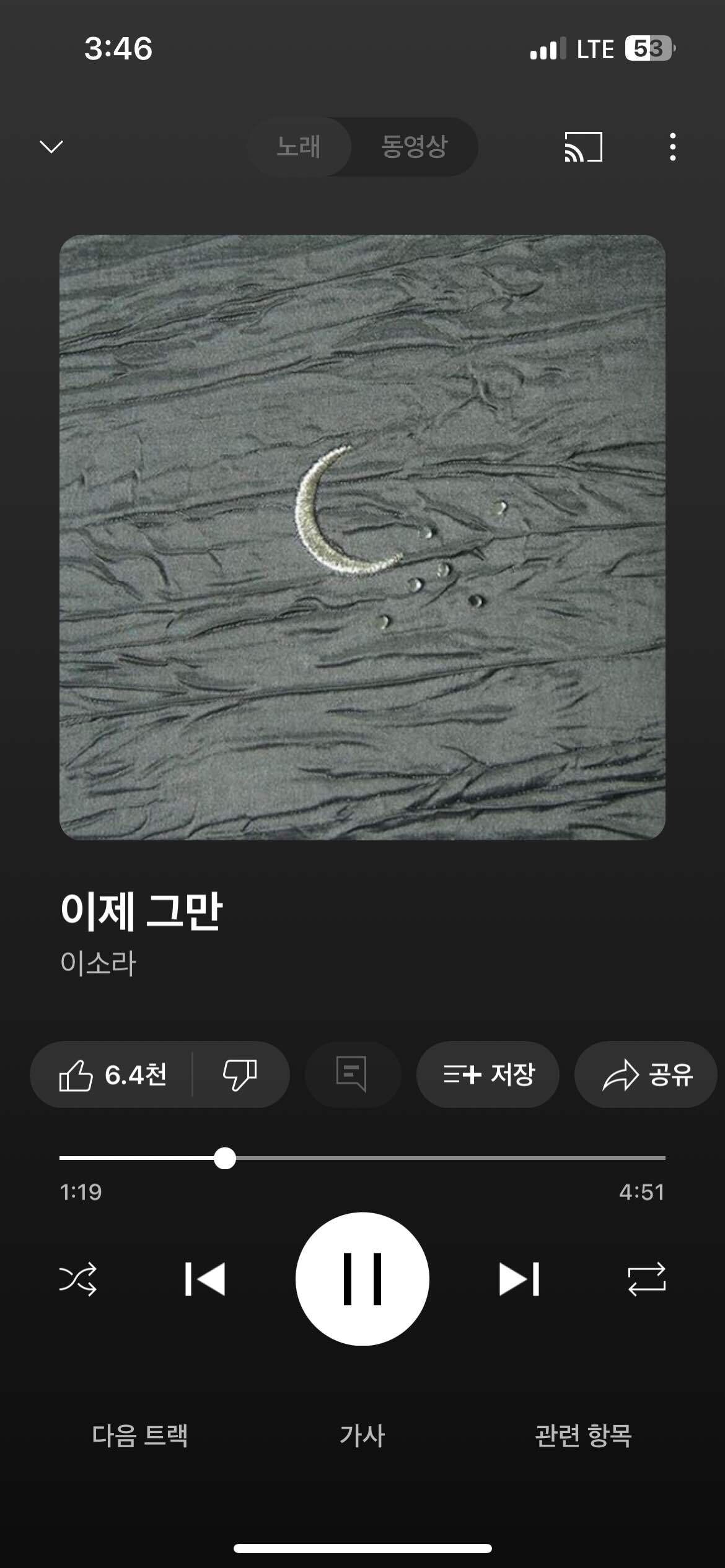Image resolution: width=725 pixels, height=1568 pixels.
Task: Tap the 저장 save-to-playlist icon
Action: 487,1075
